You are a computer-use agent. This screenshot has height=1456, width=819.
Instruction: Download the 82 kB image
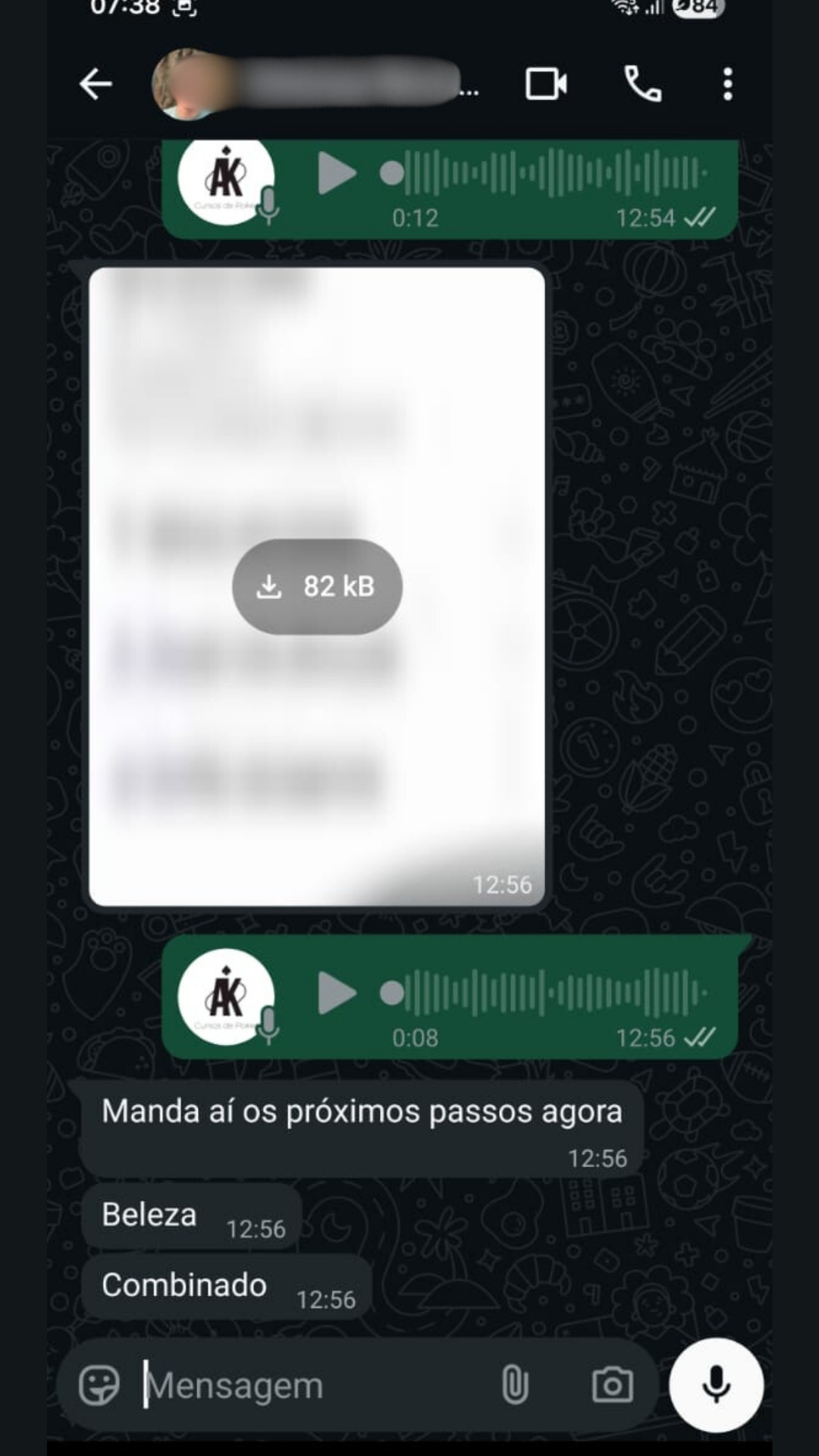pos(317,586)
